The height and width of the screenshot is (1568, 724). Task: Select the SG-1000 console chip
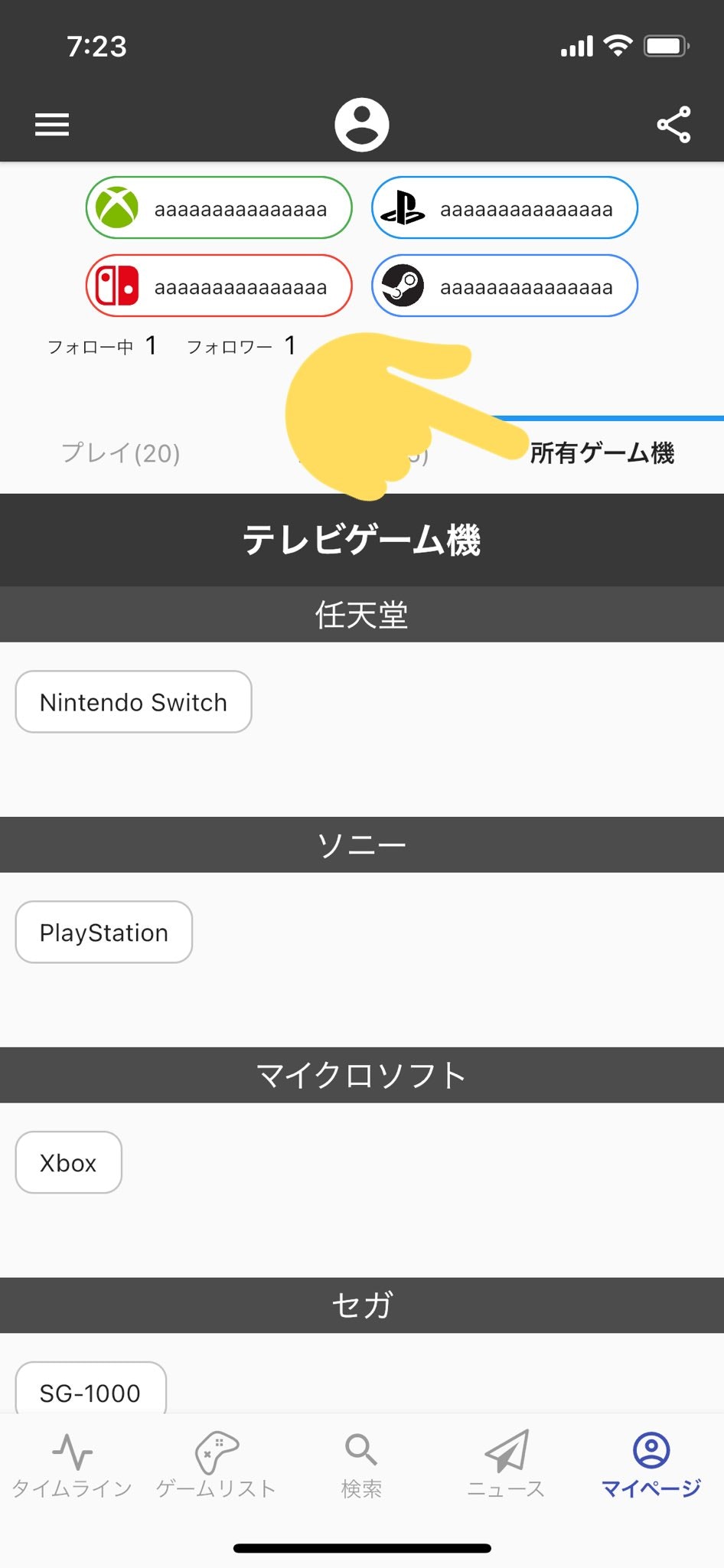click(90, 1392)
